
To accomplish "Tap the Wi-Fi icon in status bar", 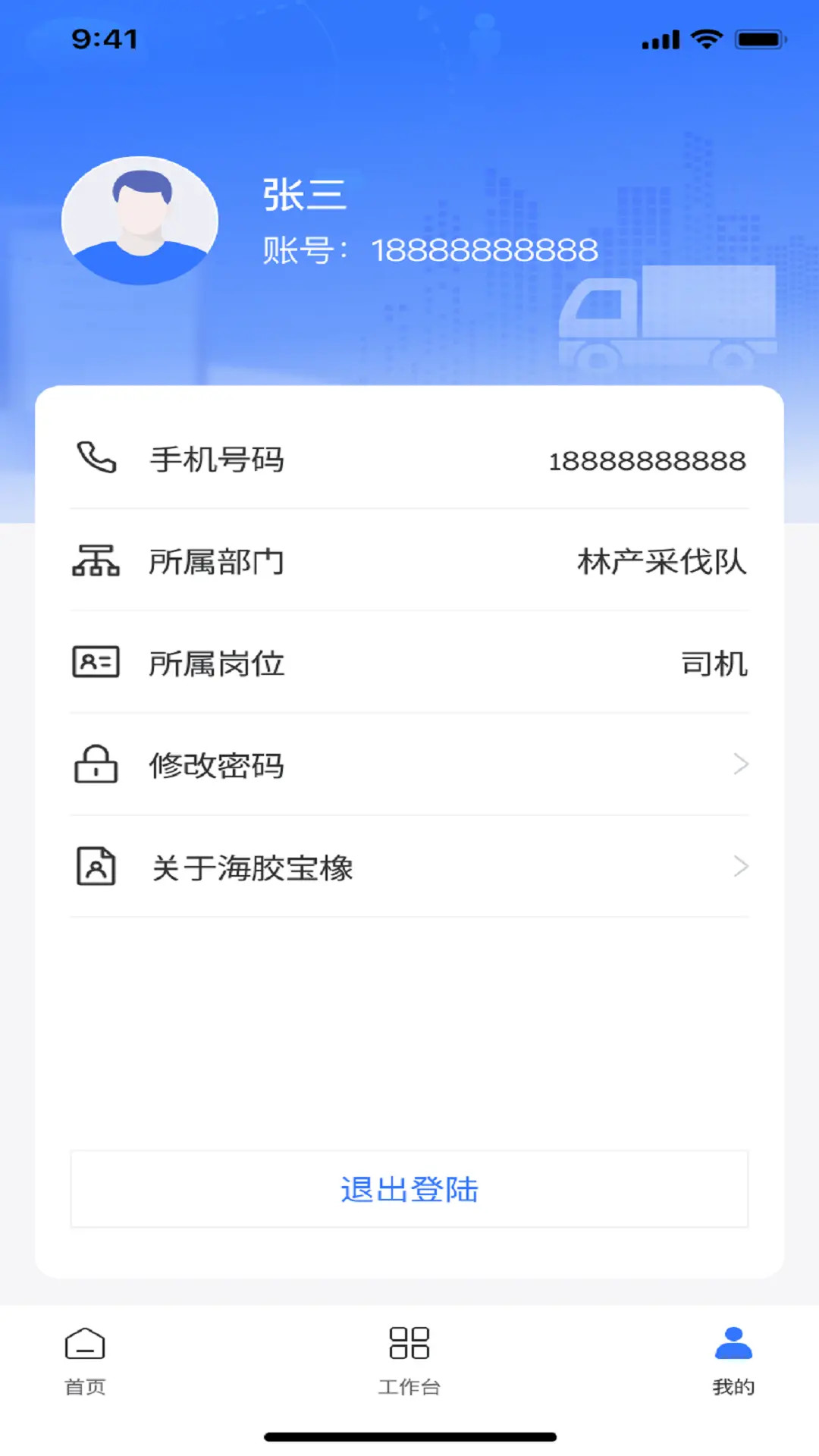I will [x=706, y=39].
